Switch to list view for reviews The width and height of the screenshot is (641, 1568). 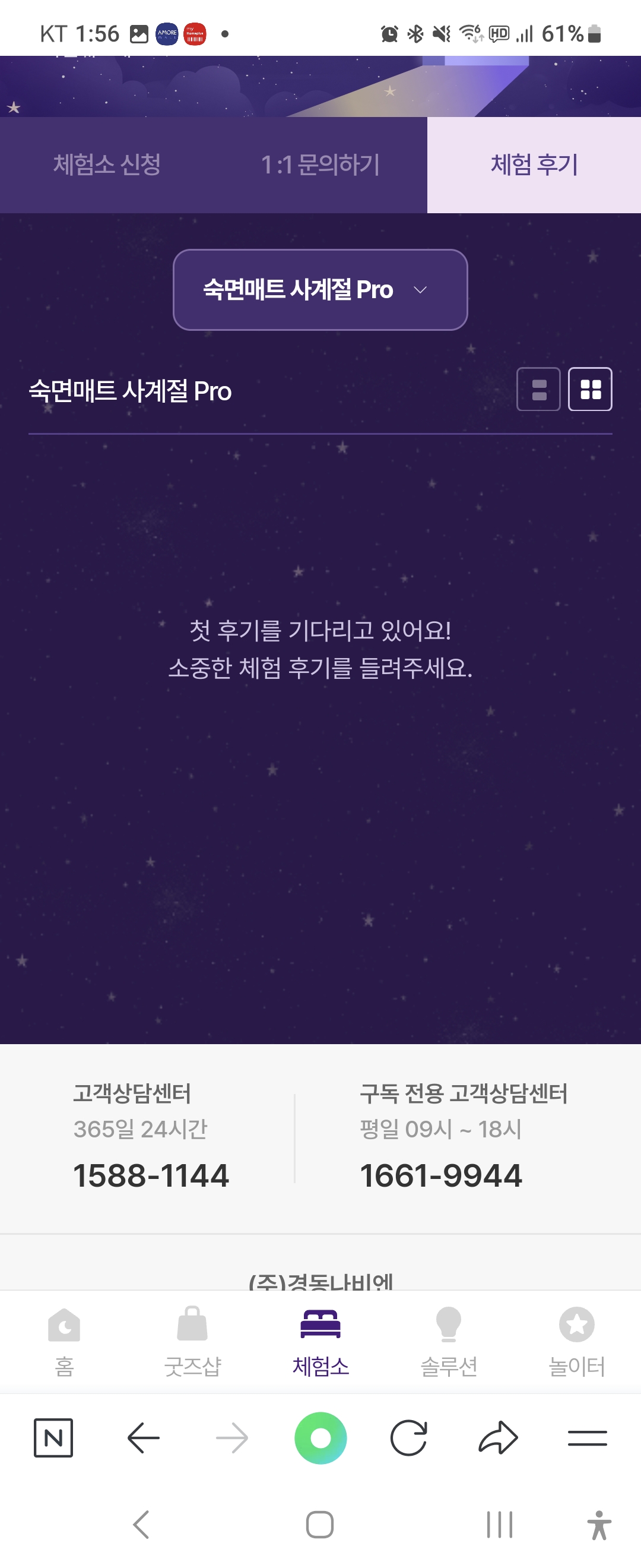pyautogui.click(x=538, y=389)
